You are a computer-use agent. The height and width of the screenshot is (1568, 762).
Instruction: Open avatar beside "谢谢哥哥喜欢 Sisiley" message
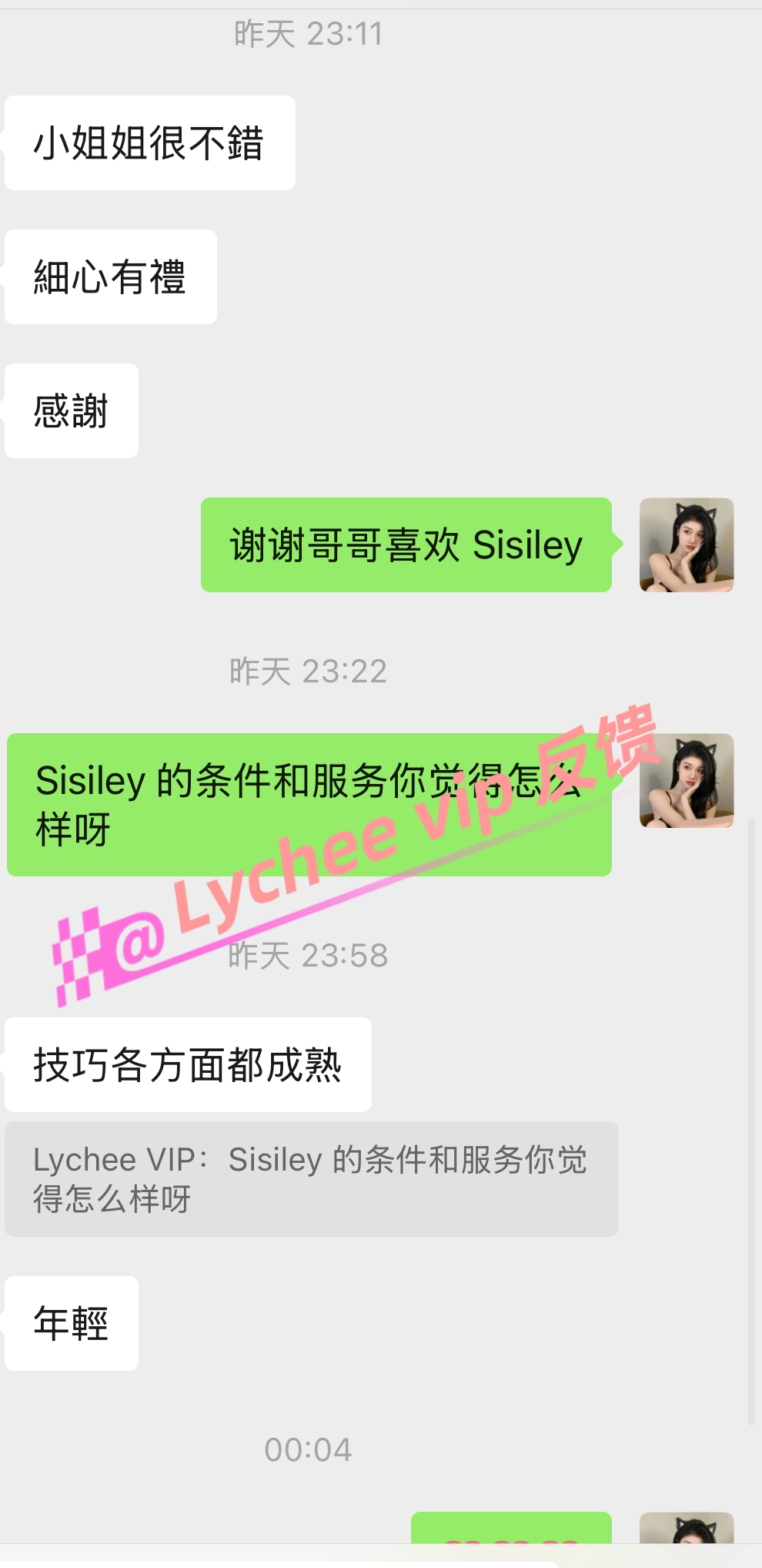(x=687, y=544)
